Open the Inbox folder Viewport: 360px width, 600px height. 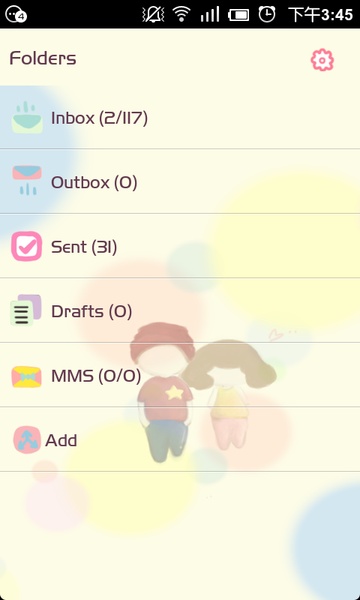pos(180,117)
